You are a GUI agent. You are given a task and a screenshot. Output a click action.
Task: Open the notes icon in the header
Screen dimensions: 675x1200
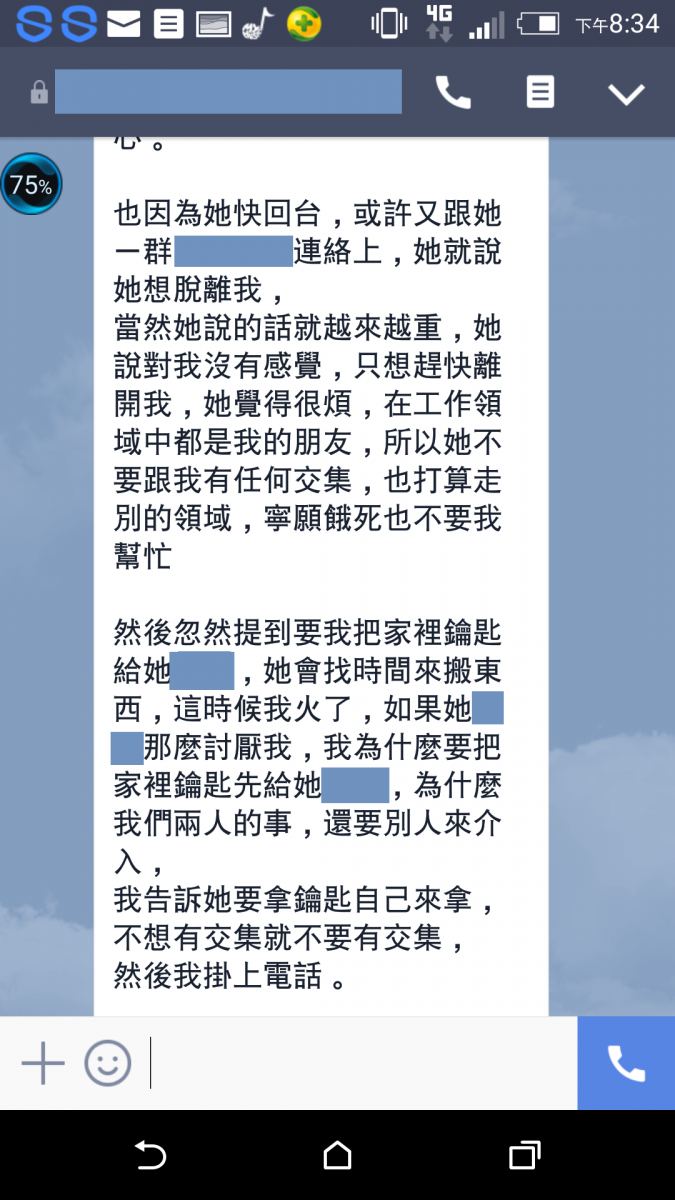coord(540,93)
